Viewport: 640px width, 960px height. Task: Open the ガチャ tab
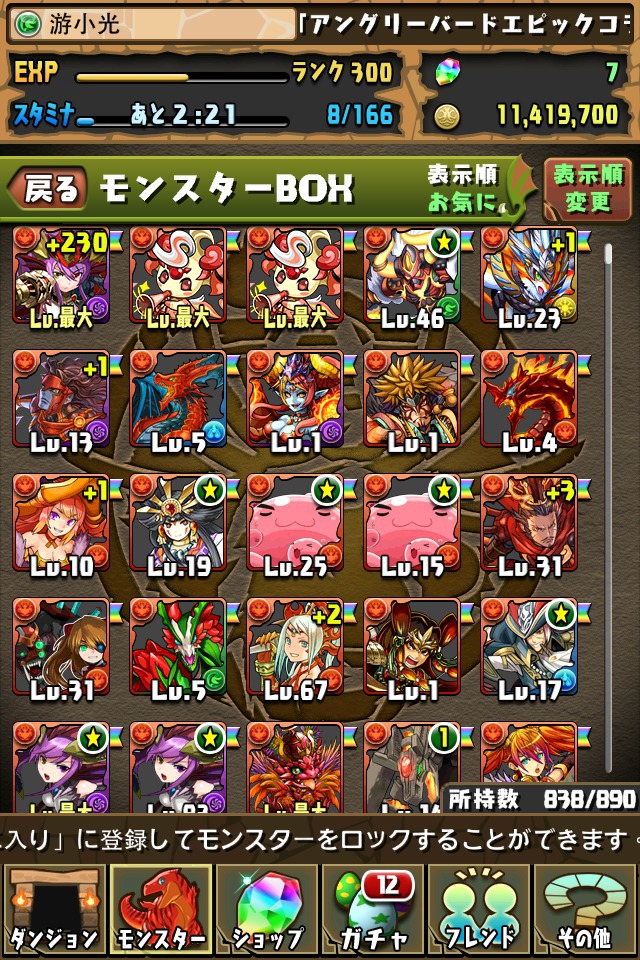[x=373, y=908]
